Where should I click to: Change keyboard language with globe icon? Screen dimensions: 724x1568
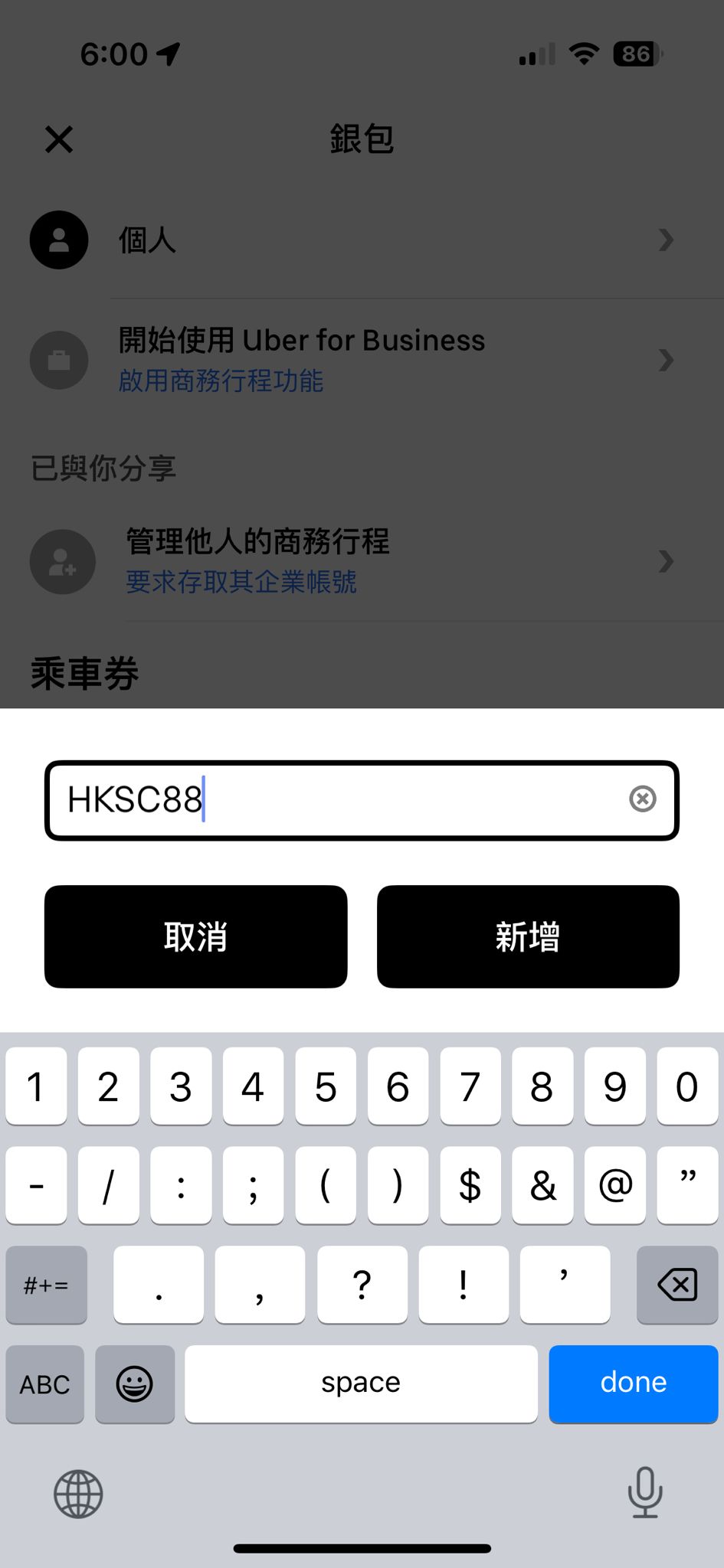78,1494
